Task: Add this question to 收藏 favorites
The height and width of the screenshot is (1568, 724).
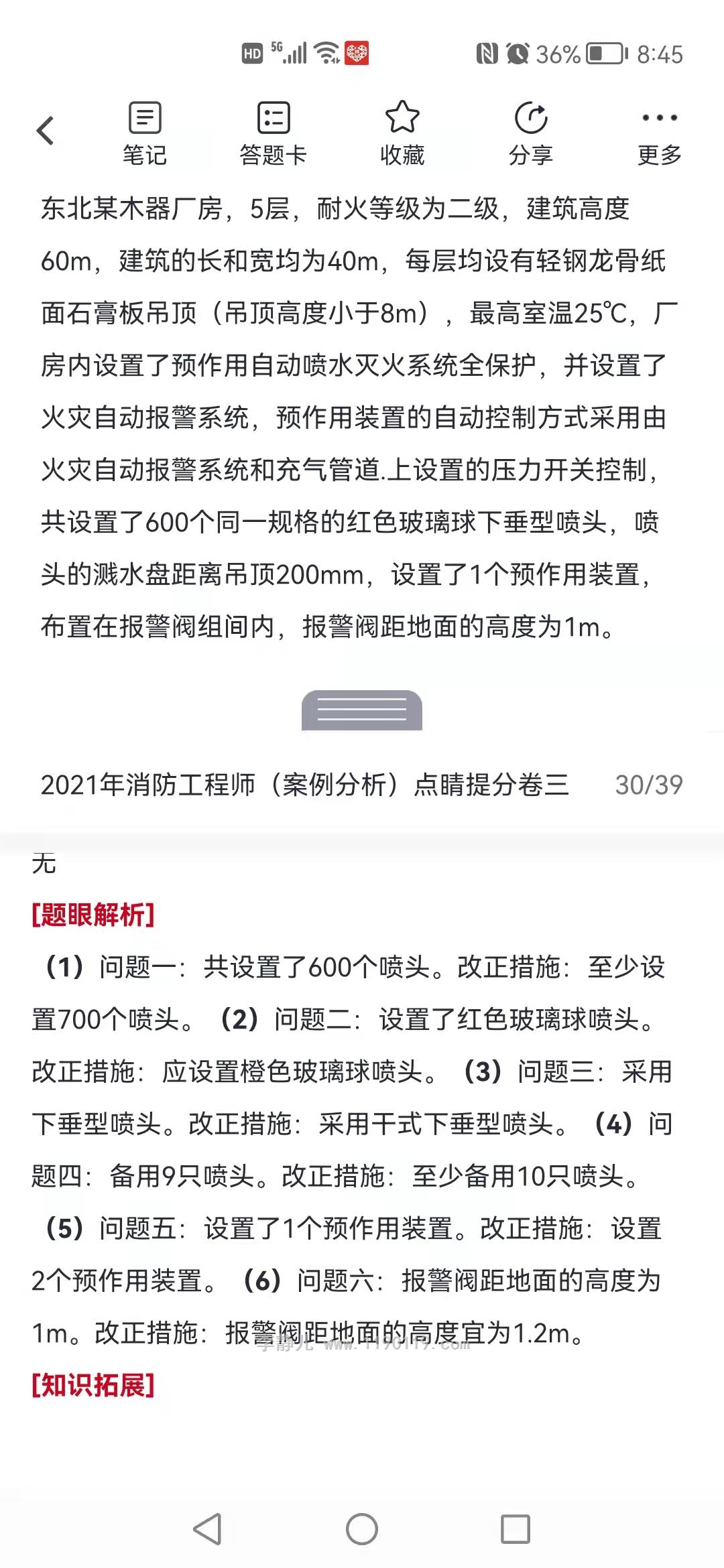Action: 402,134
